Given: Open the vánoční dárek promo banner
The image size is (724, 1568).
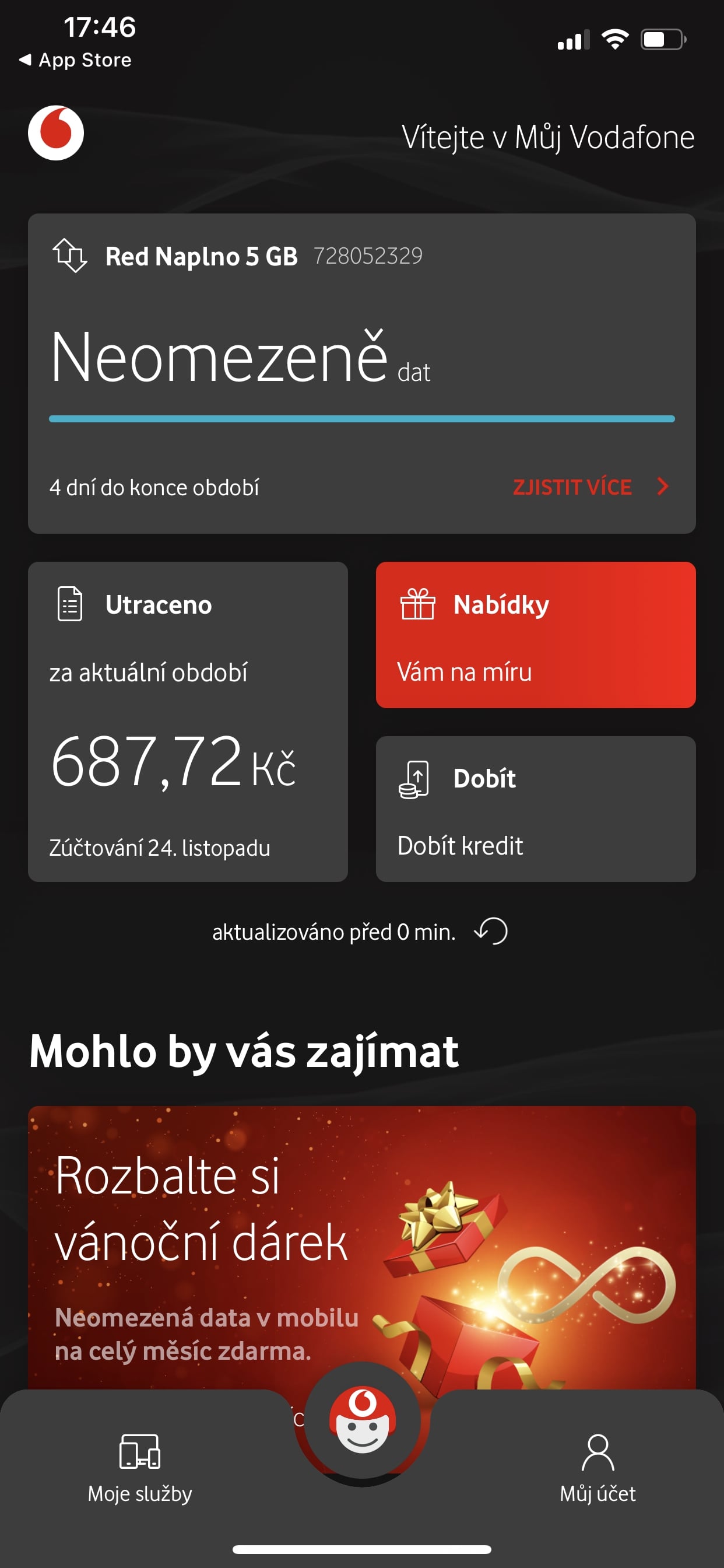Looking at the screenshot, I should (x=362, y=1248).
